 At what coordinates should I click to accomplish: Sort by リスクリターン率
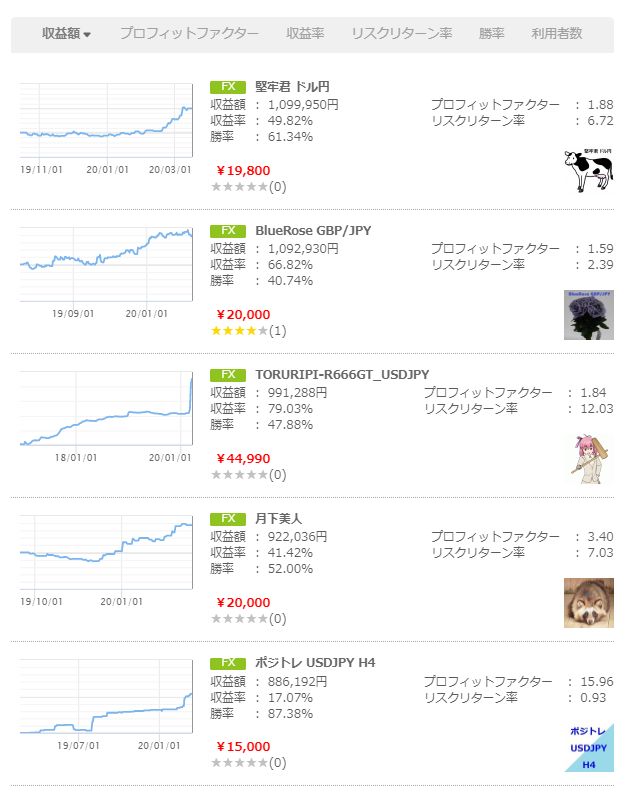pyautogui.click(x=401, y=33)
